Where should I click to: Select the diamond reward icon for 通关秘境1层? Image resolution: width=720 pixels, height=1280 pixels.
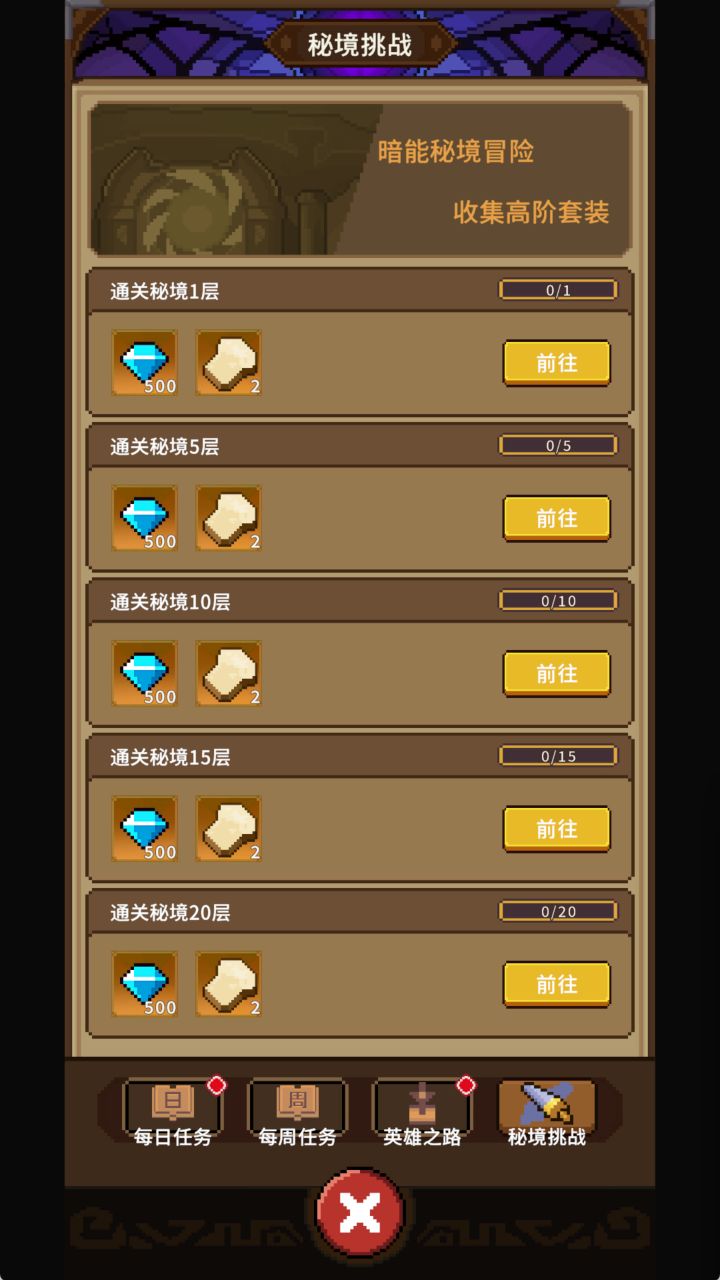[144, 362]
